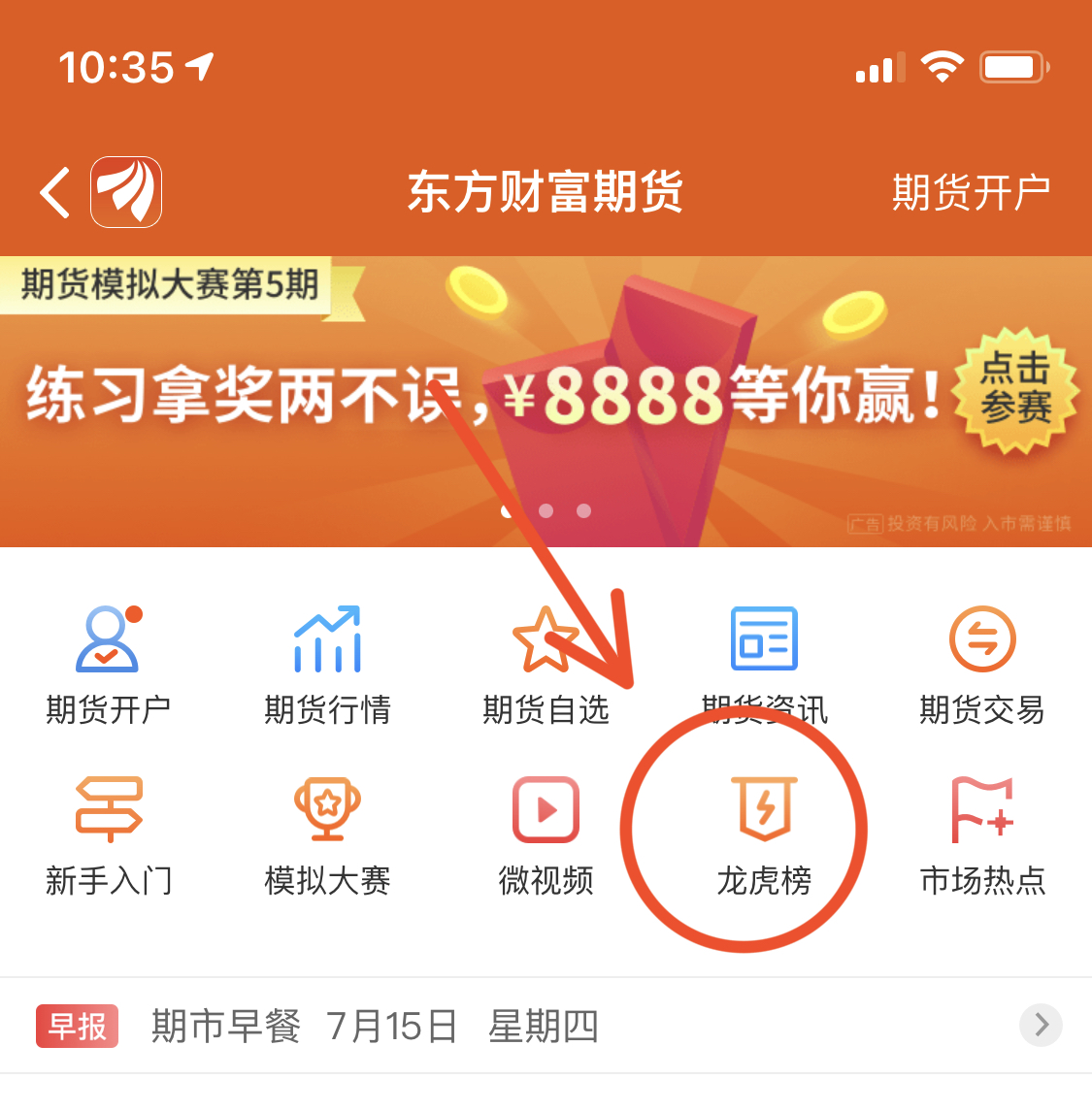
Task: Select the 东方财富期货 title bar
Action: (546, 191)
